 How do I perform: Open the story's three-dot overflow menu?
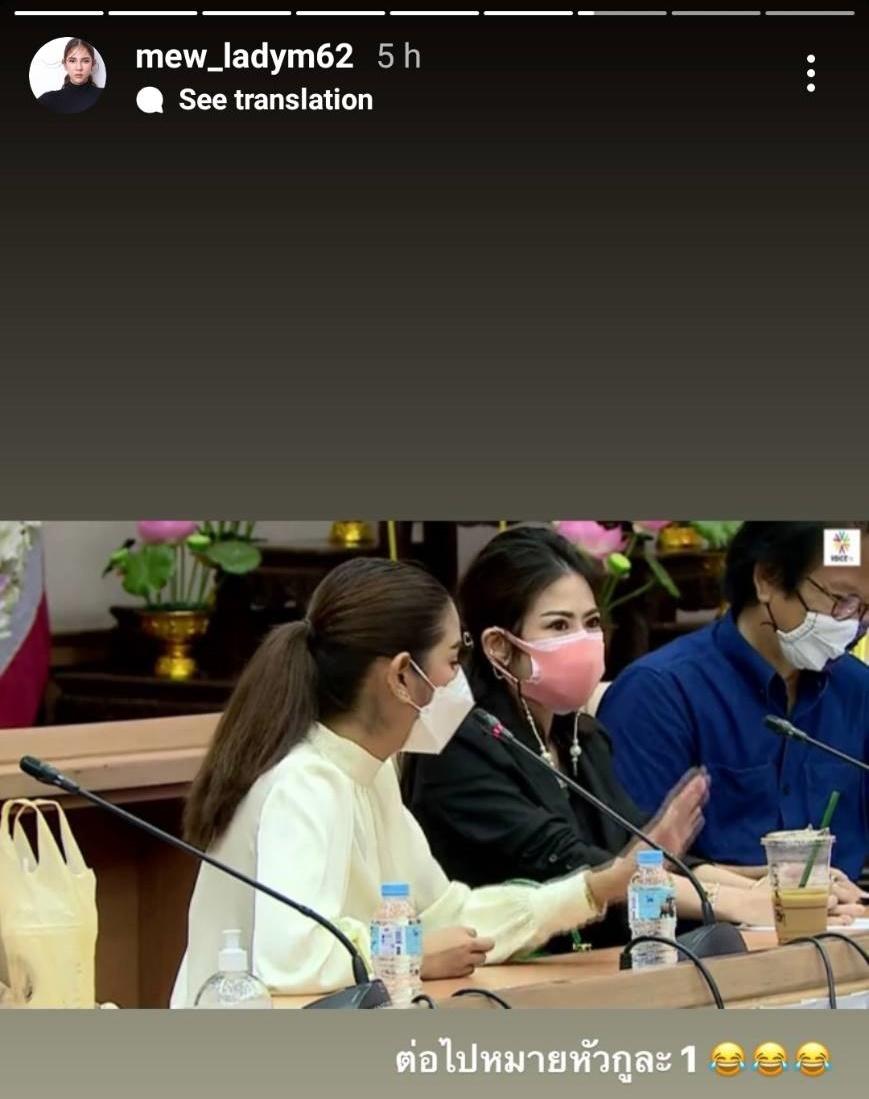[x=810, y=74]
